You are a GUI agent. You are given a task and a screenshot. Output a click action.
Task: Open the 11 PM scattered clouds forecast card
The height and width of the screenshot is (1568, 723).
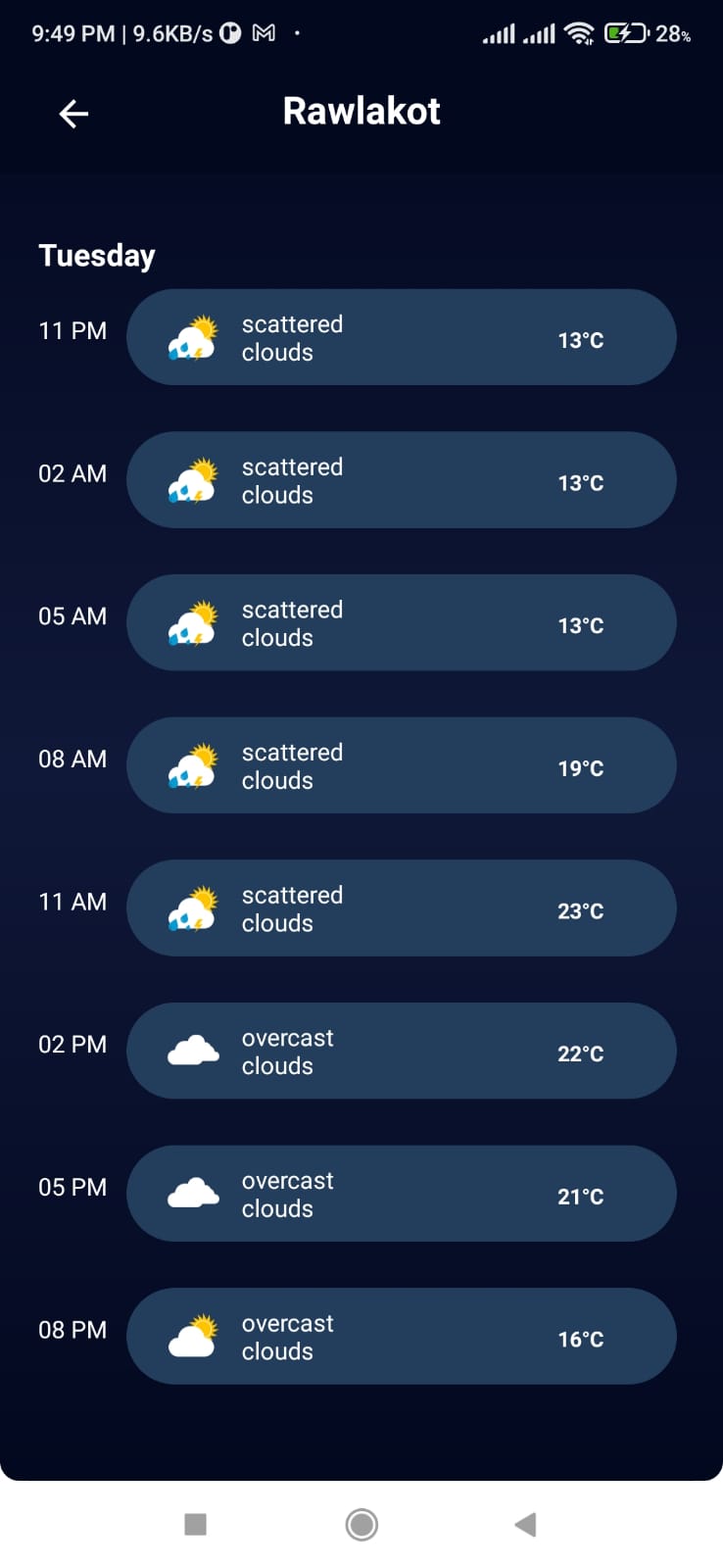(402, 337)
